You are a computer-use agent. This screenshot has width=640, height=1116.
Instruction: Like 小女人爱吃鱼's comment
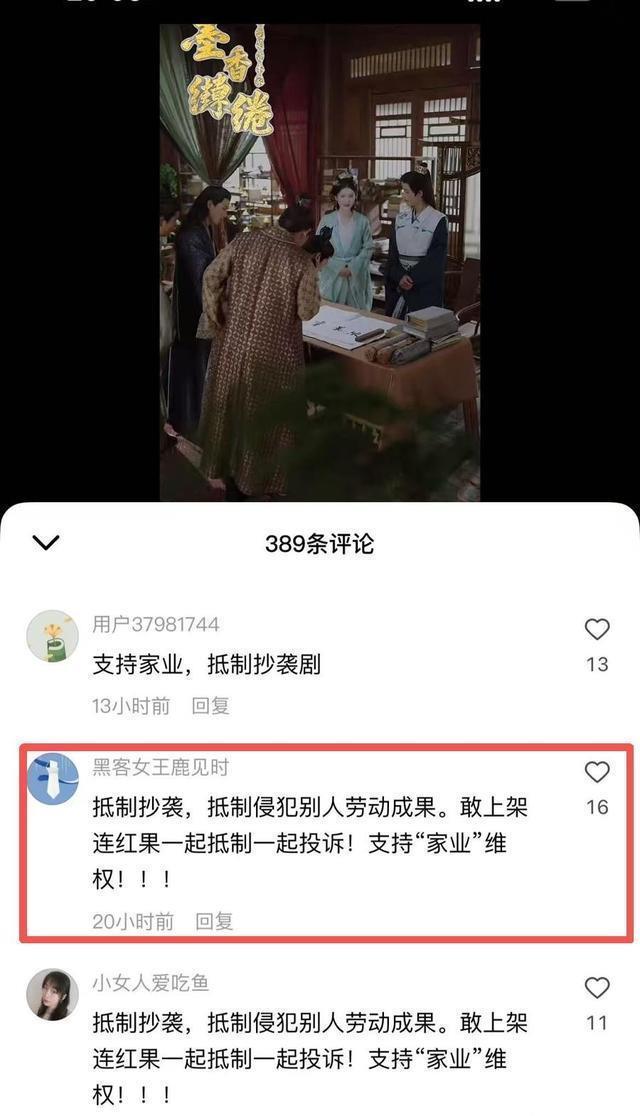coord(597,988)
